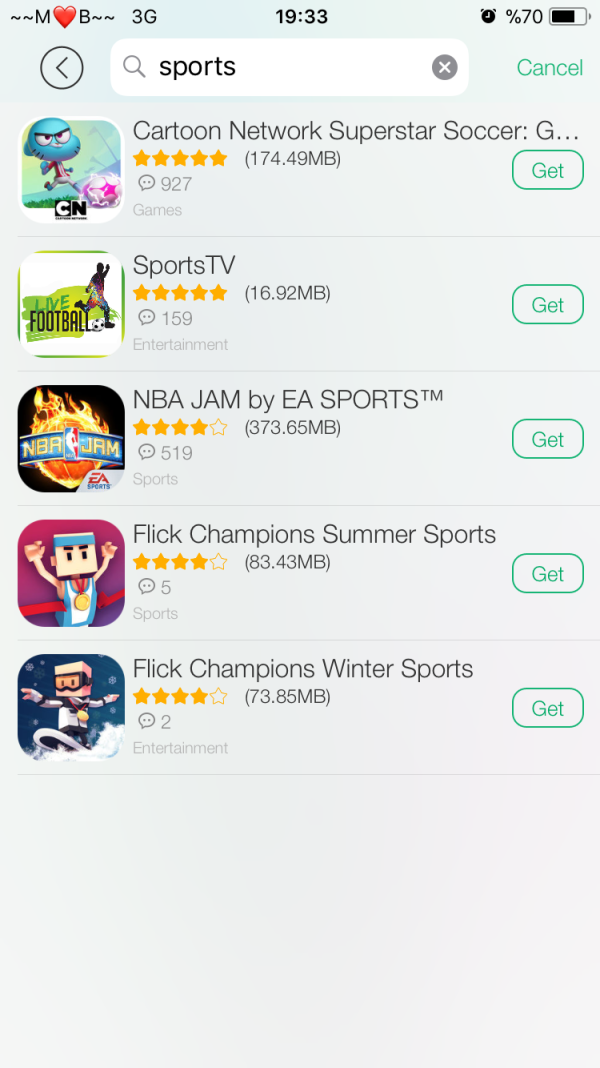Viewport: 600px width, 1068px height.
Task: Clear the search text
Action: point(444,67)
